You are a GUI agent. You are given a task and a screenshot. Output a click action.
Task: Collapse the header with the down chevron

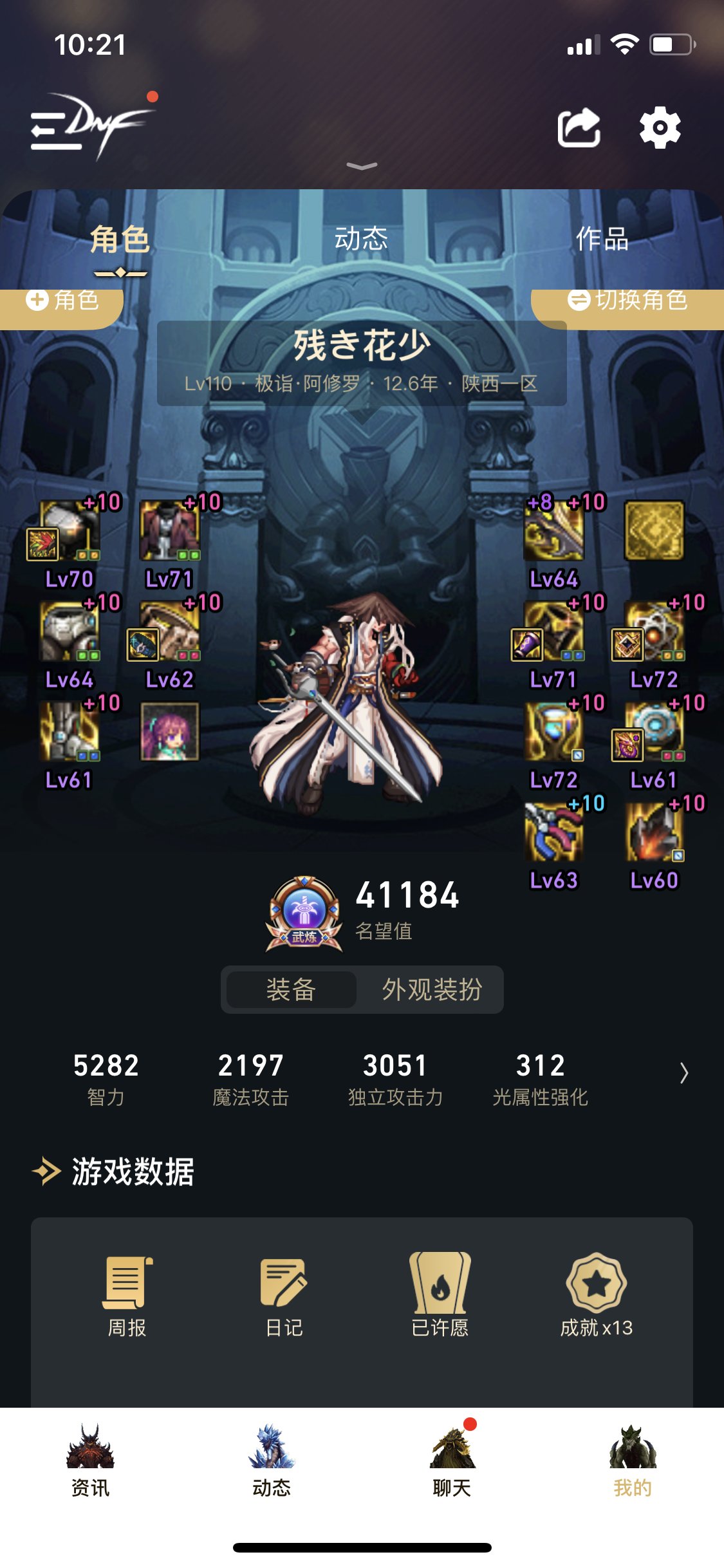(362, 166)
